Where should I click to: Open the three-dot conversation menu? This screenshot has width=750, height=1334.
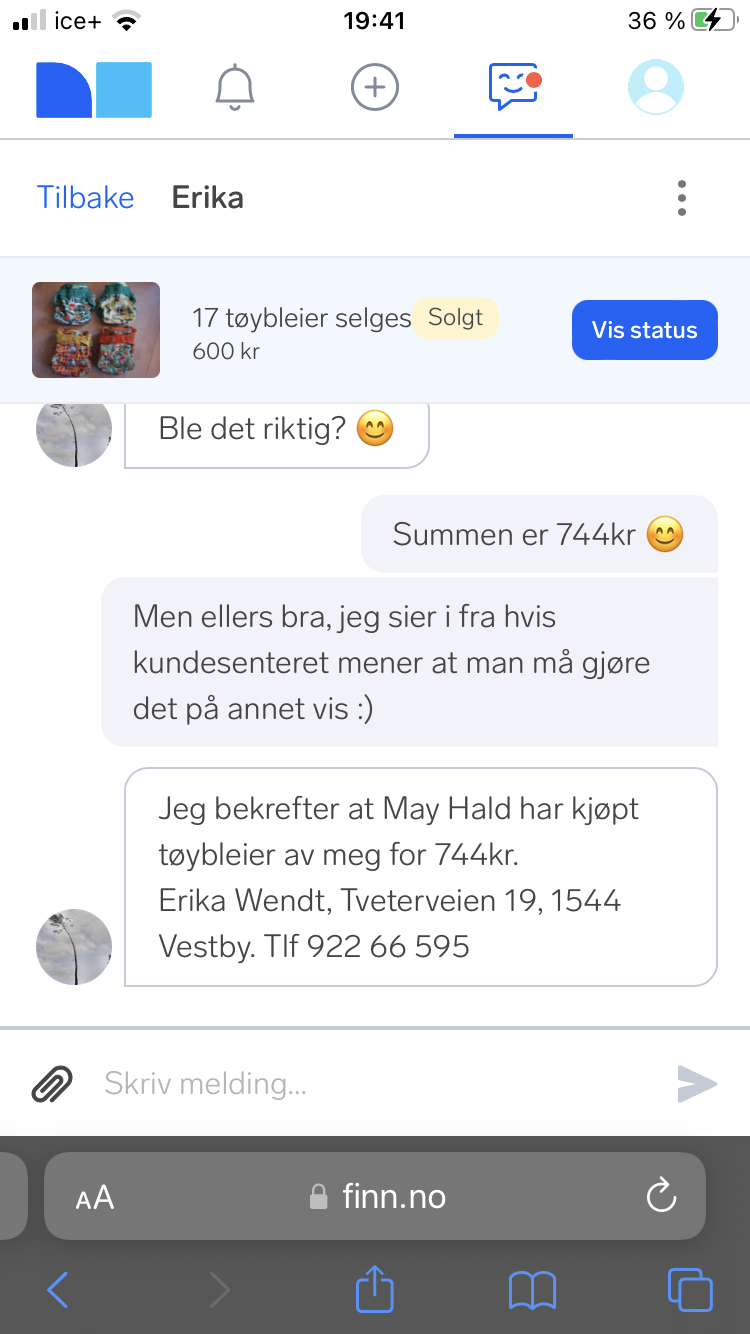click(682, 198)
